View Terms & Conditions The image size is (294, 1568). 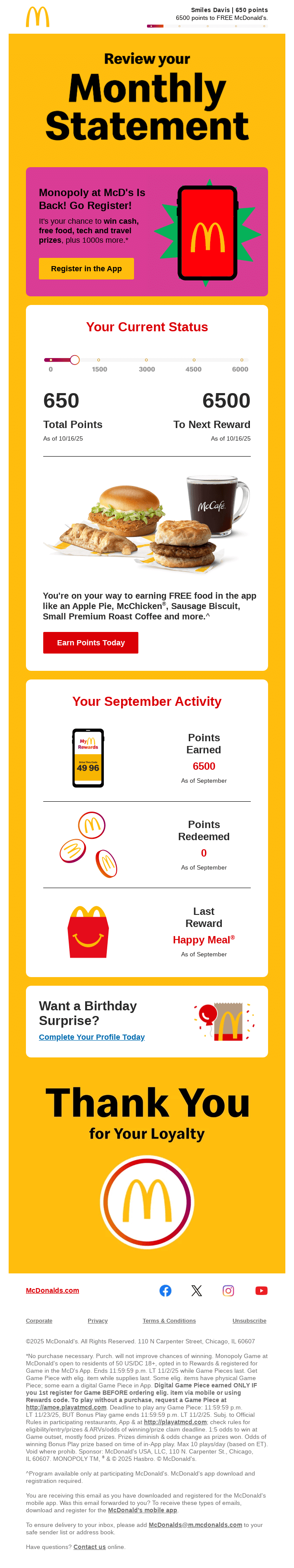click(x=169, y=1320)
